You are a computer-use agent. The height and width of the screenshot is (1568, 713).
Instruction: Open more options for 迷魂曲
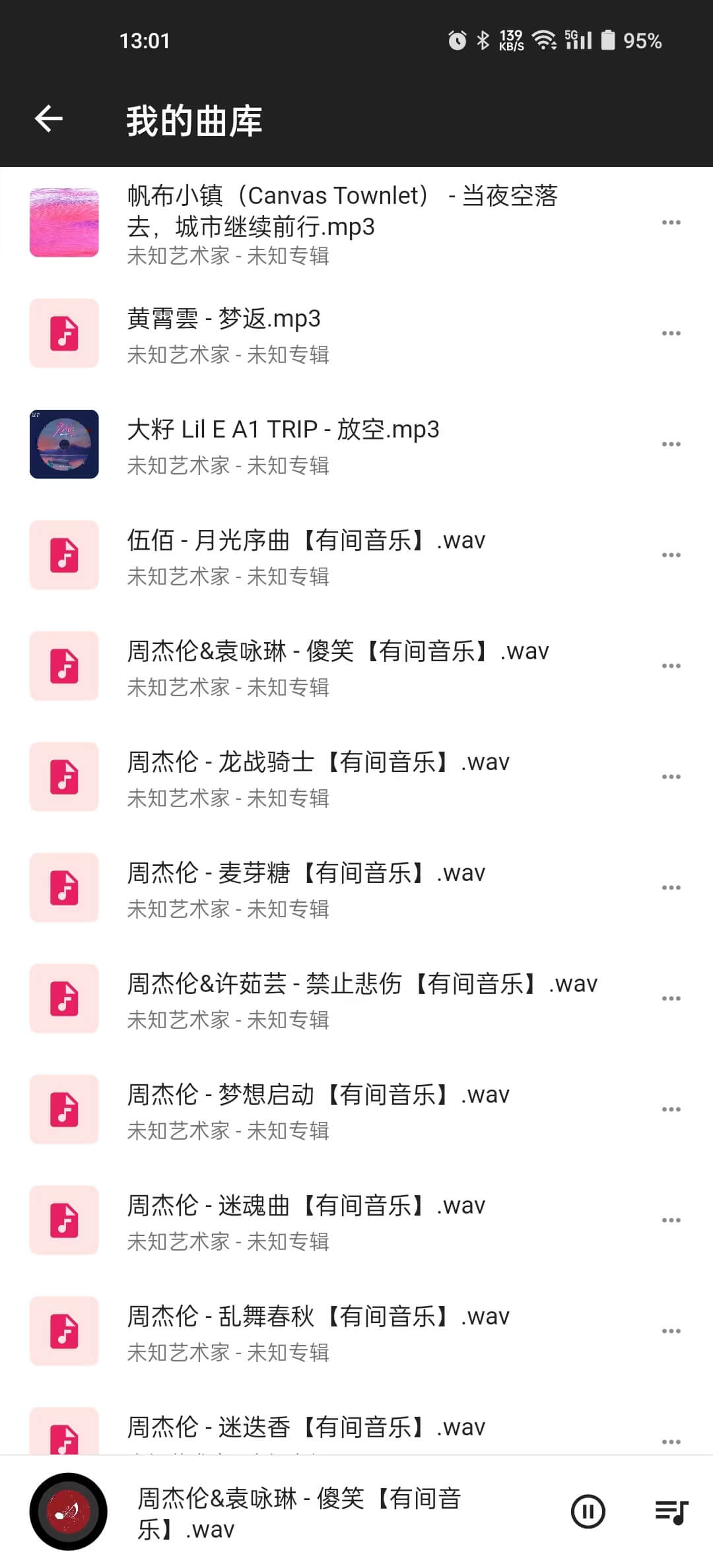671,1220
